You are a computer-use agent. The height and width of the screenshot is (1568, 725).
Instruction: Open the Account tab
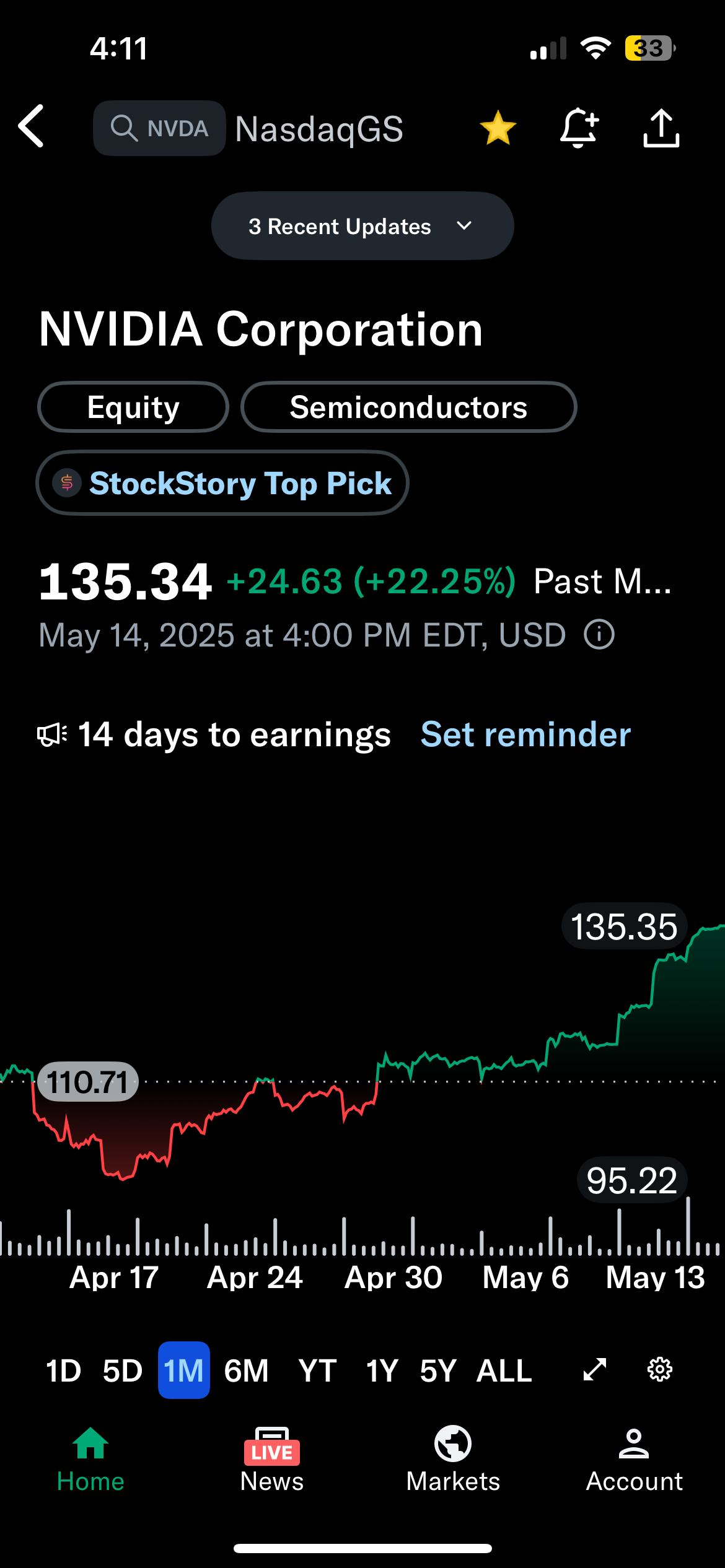(634, 1460)
